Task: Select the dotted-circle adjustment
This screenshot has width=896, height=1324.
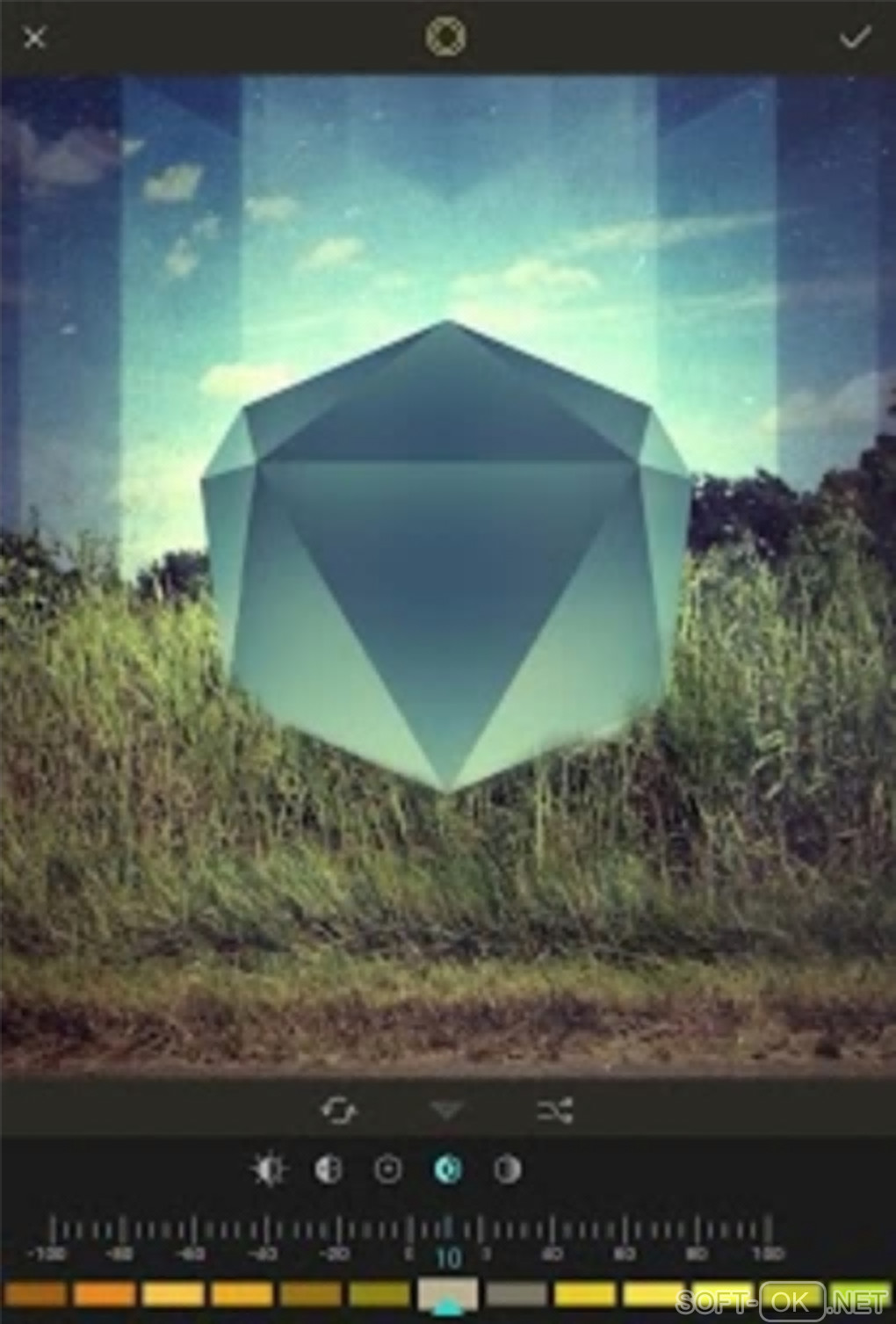Action: (387, 1169)
